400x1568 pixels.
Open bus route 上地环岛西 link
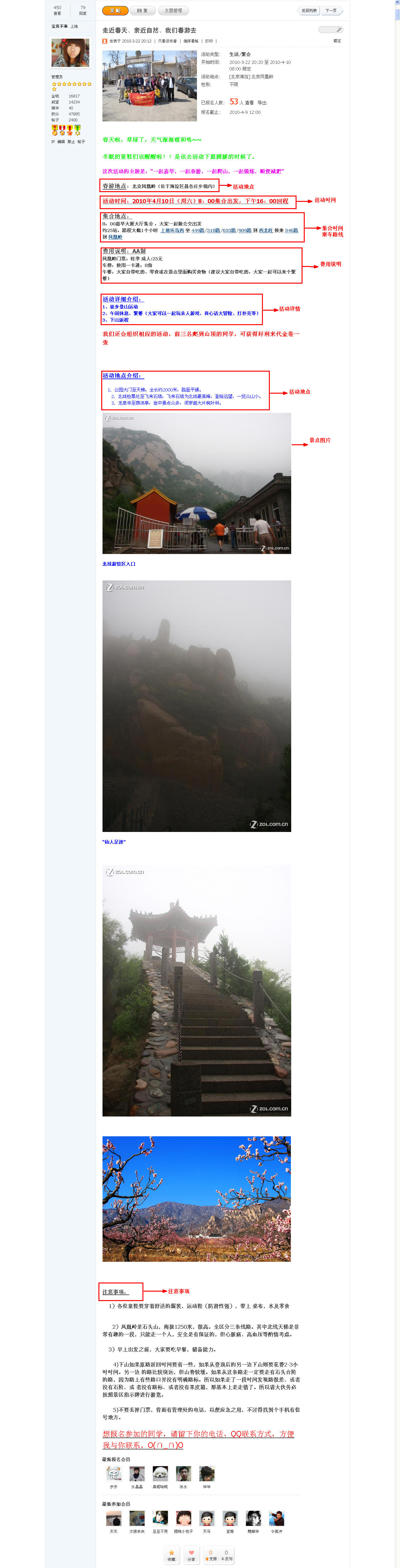click(x=172, y=230)
